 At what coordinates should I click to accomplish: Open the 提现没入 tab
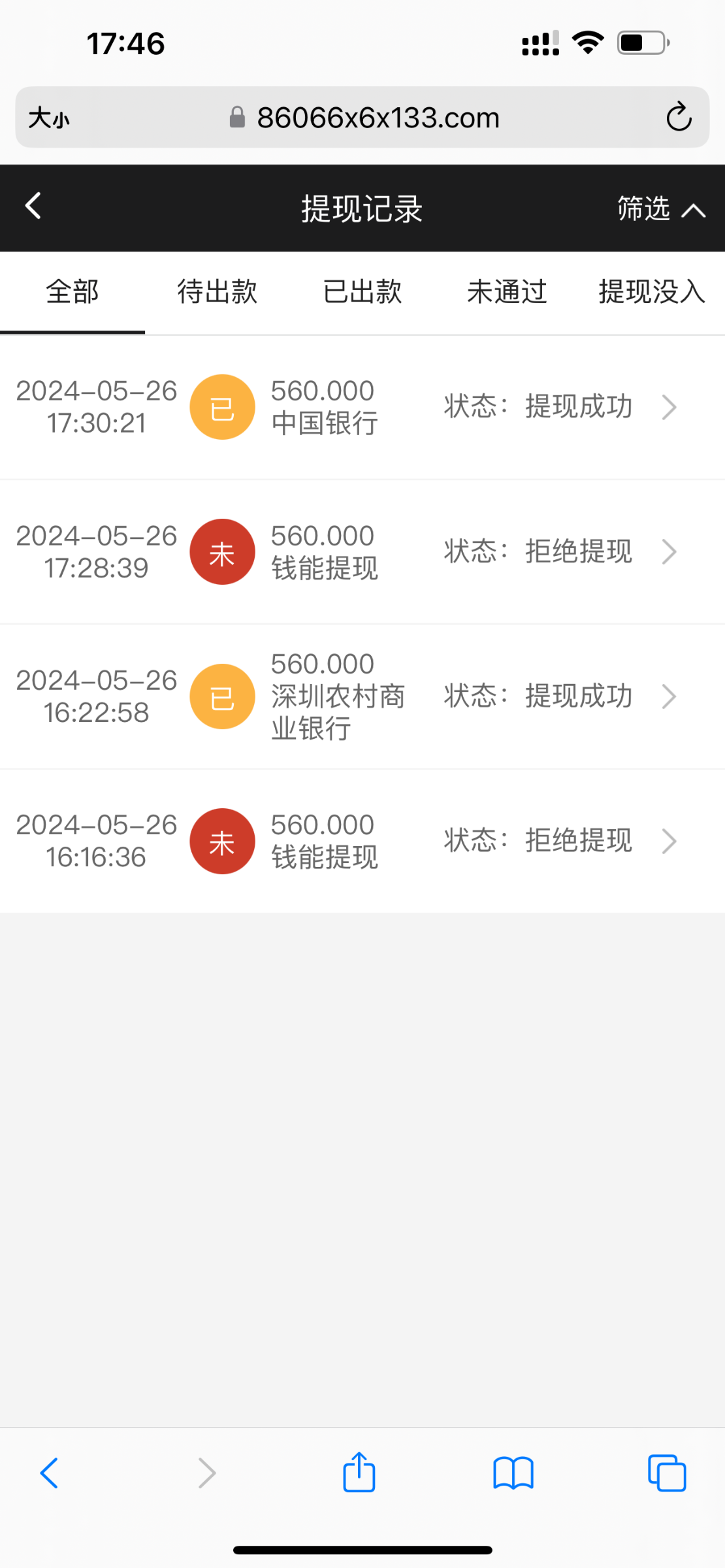click(x=651, y=292)
